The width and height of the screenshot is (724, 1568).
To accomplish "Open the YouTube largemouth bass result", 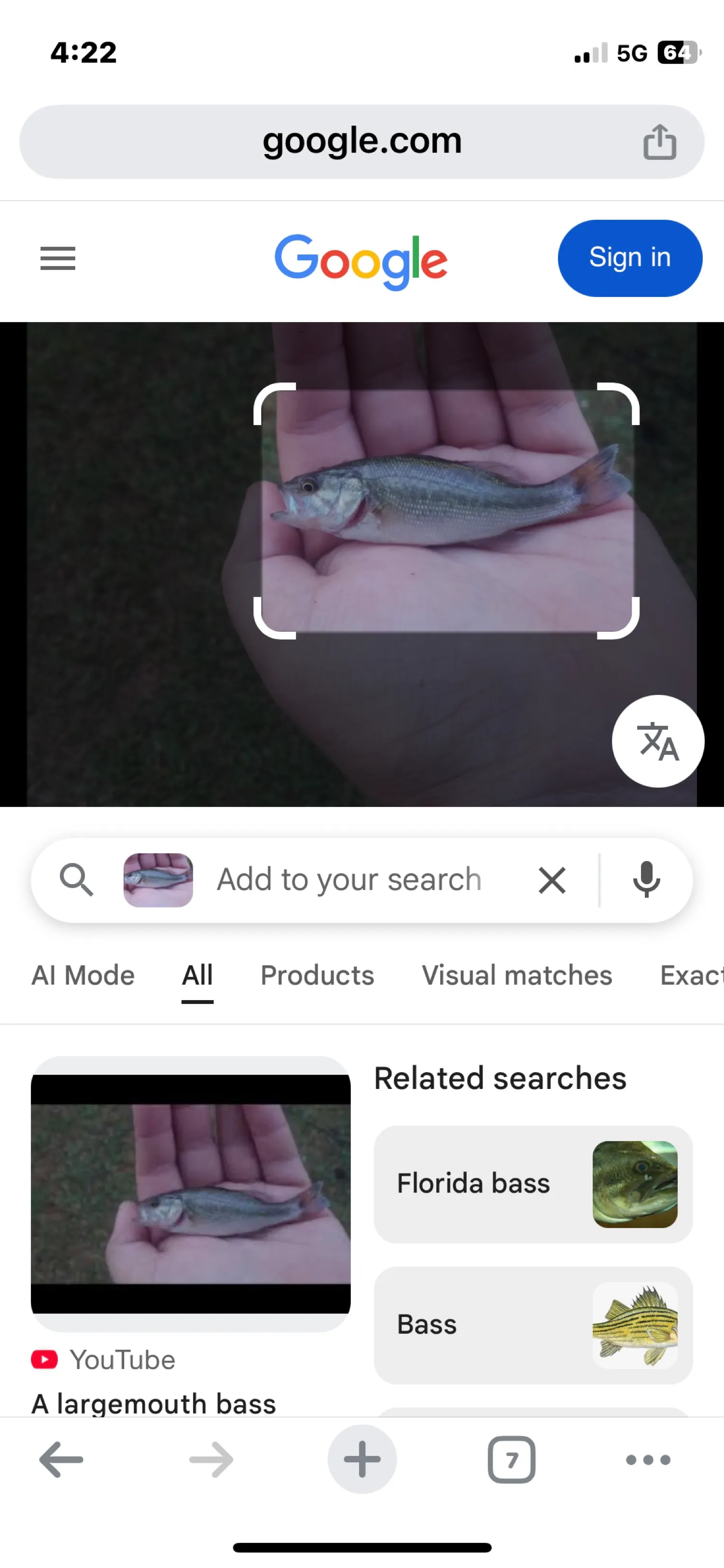I will point(191,1193).
